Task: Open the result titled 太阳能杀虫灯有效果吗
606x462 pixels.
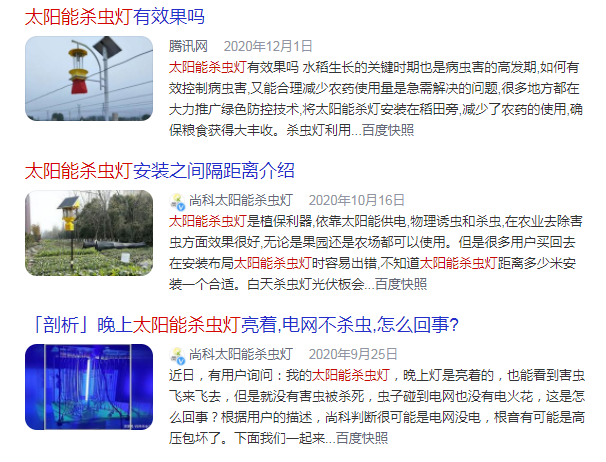Action: point(114,16)
